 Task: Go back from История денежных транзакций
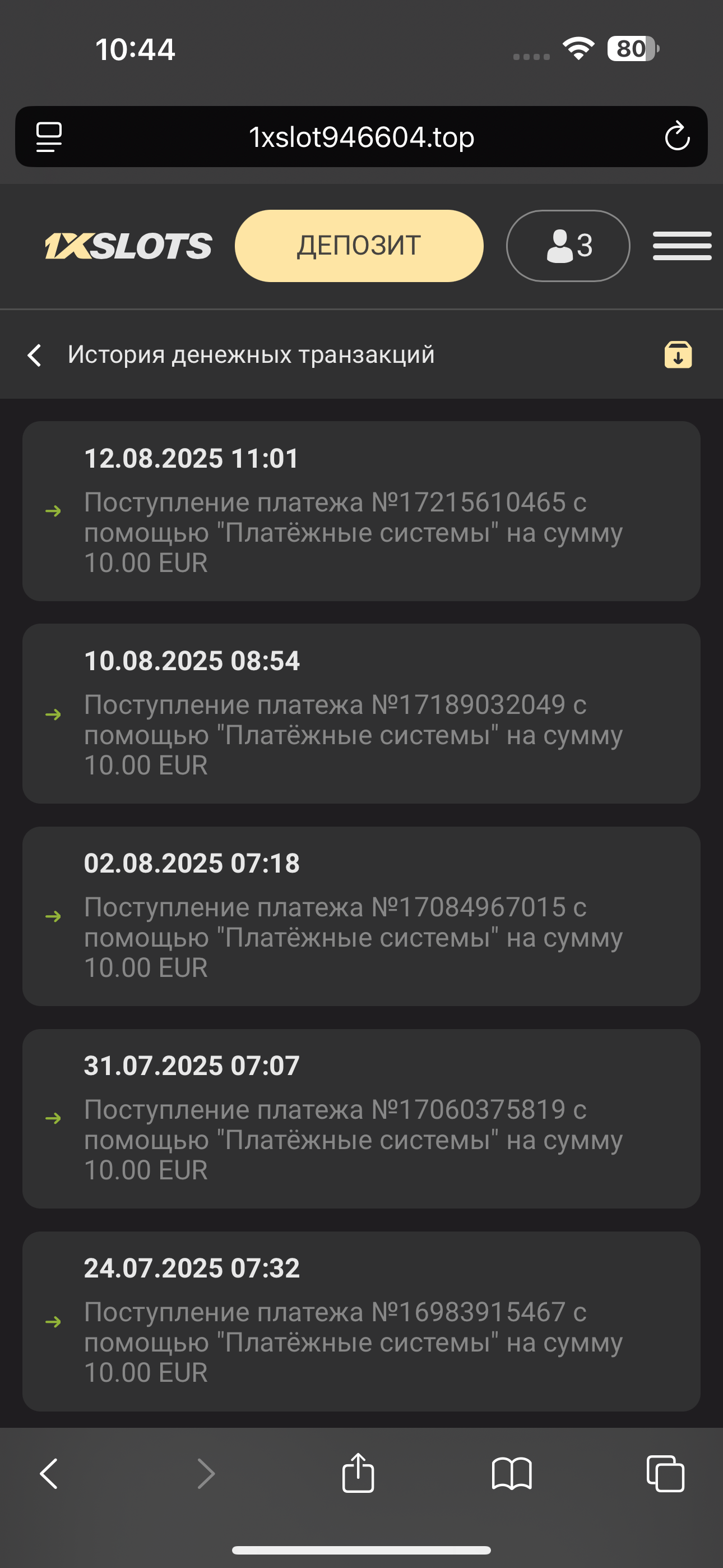[x=35, y=355]
